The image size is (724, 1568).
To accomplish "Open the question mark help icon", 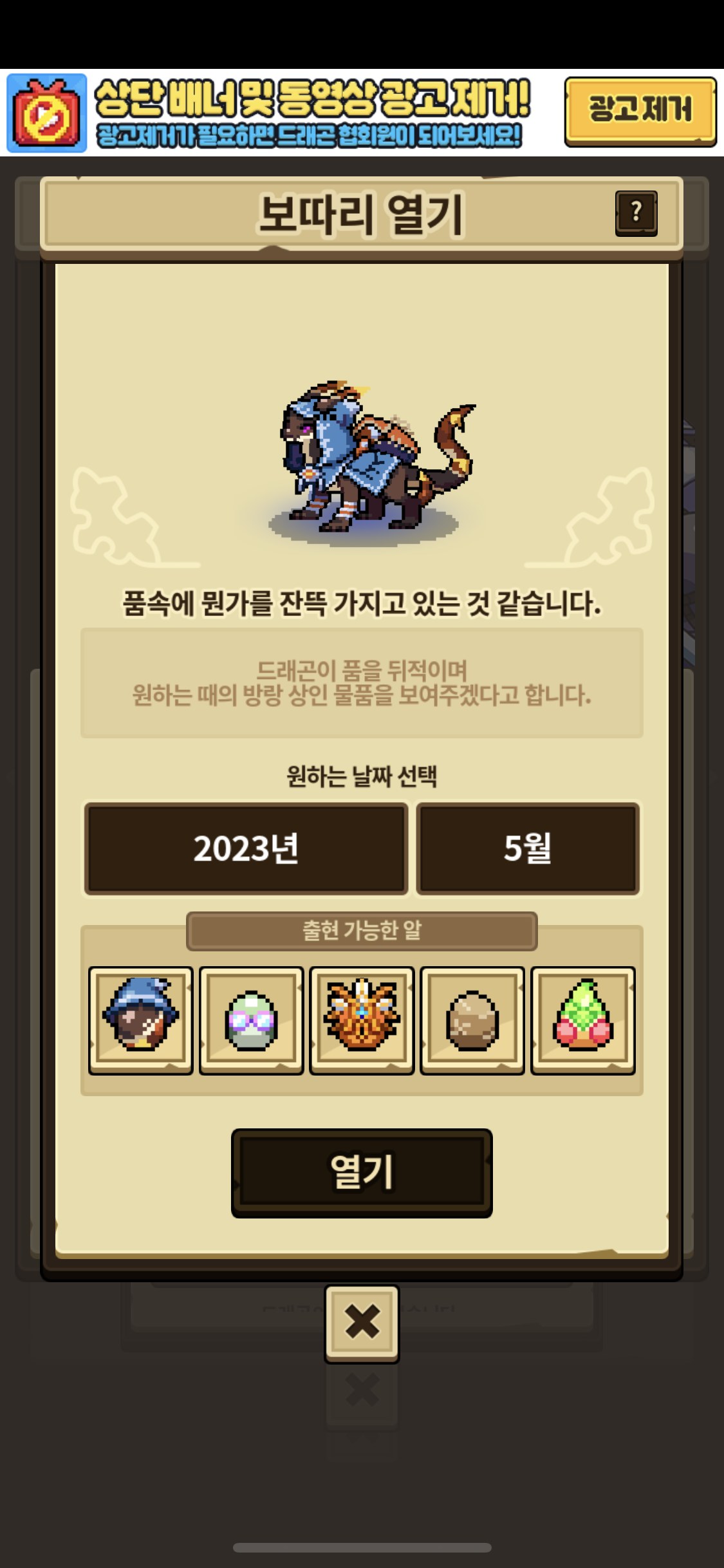I will [636, 212].
